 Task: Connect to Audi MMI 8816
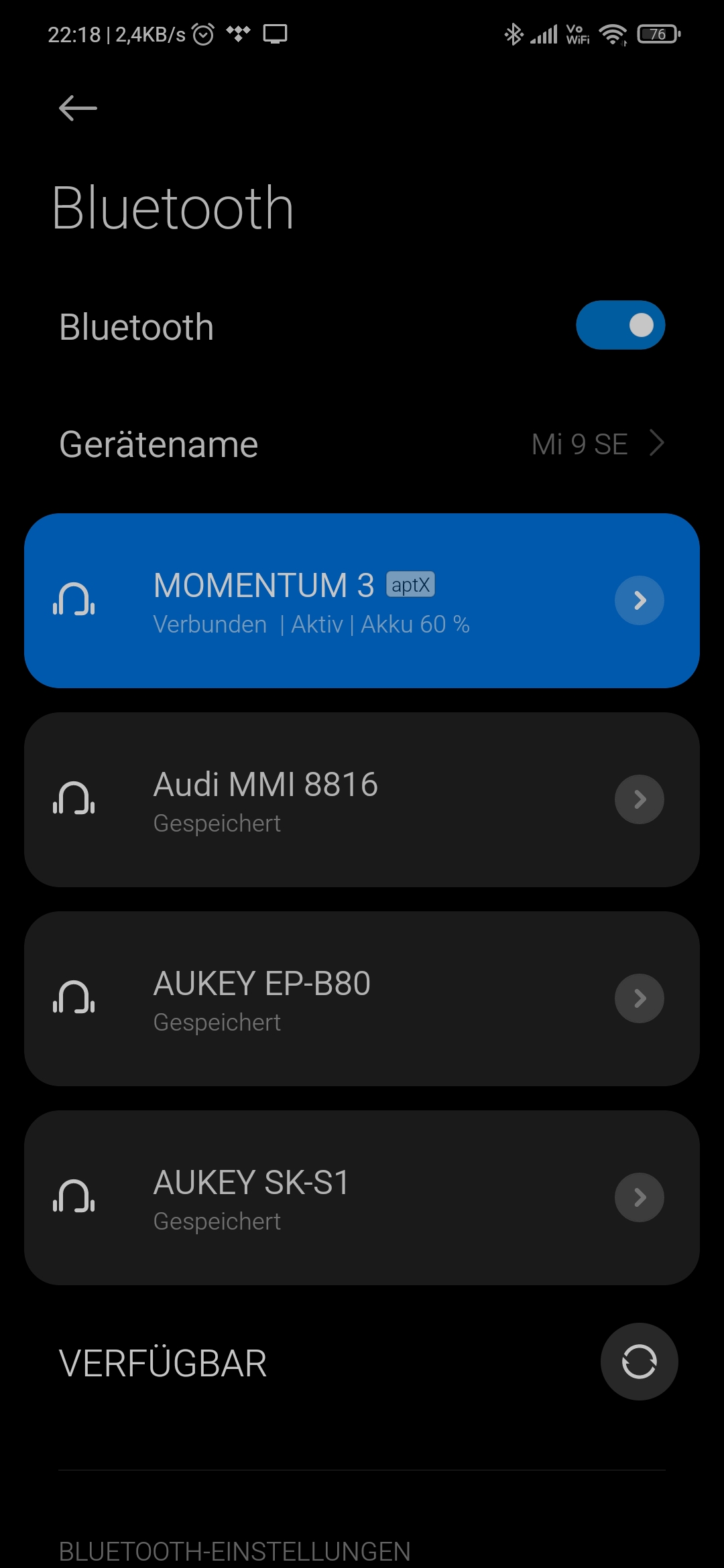(x=362, y=799)
